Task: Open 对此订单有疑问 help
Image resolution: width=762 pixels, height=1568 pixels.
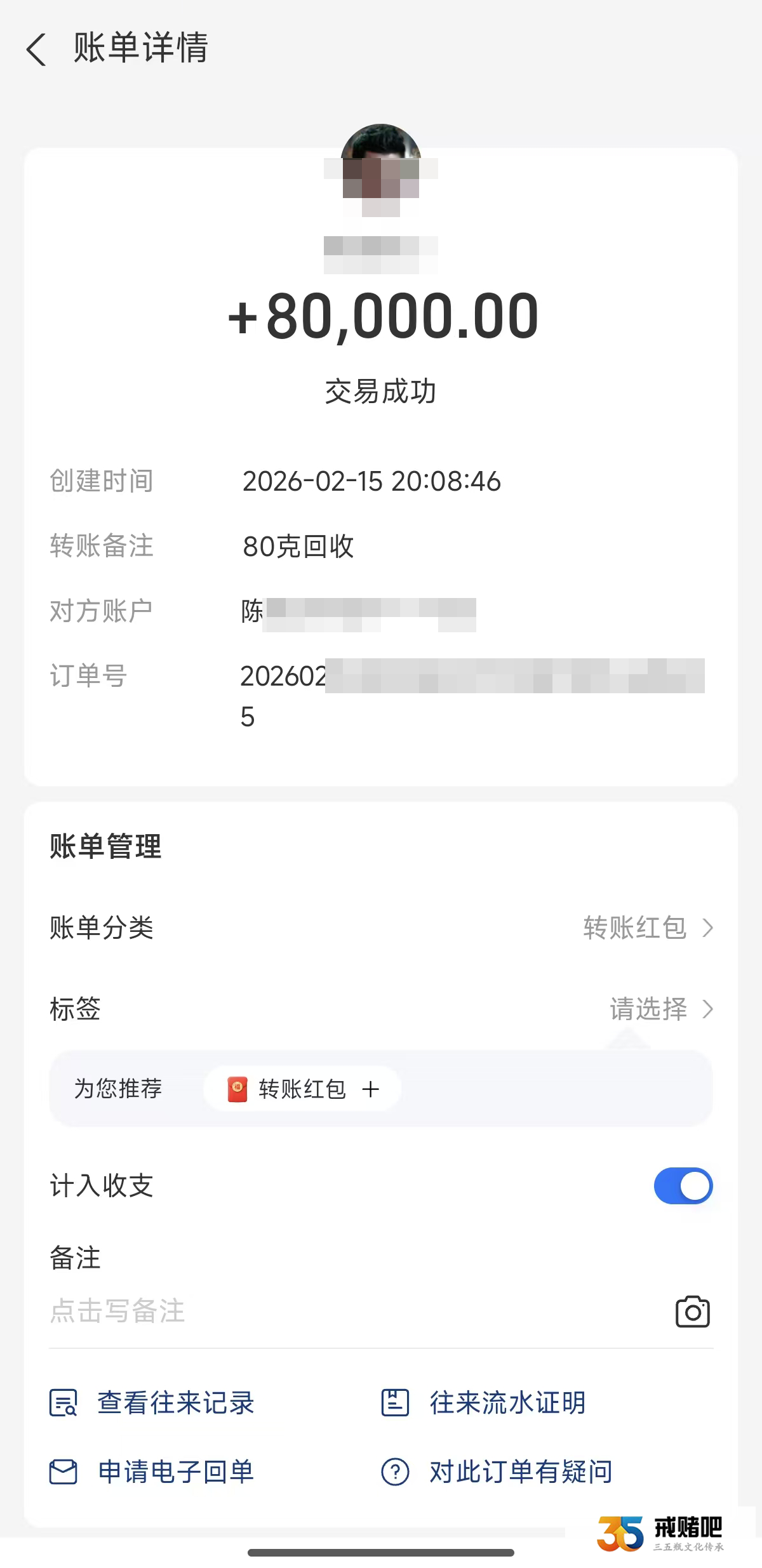Action: (x=497, y=1472)
